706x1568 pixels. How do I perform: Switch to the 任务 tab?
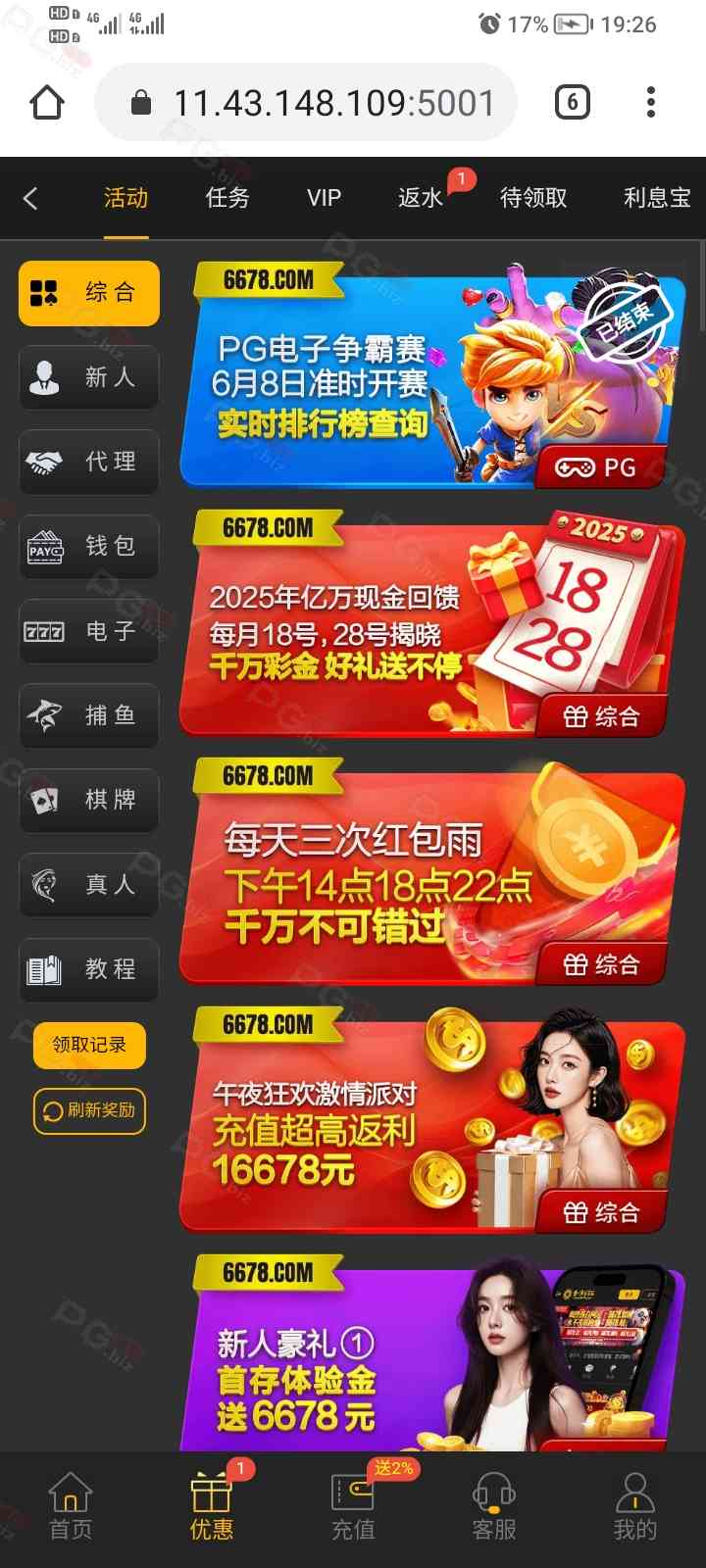point(227,198)
